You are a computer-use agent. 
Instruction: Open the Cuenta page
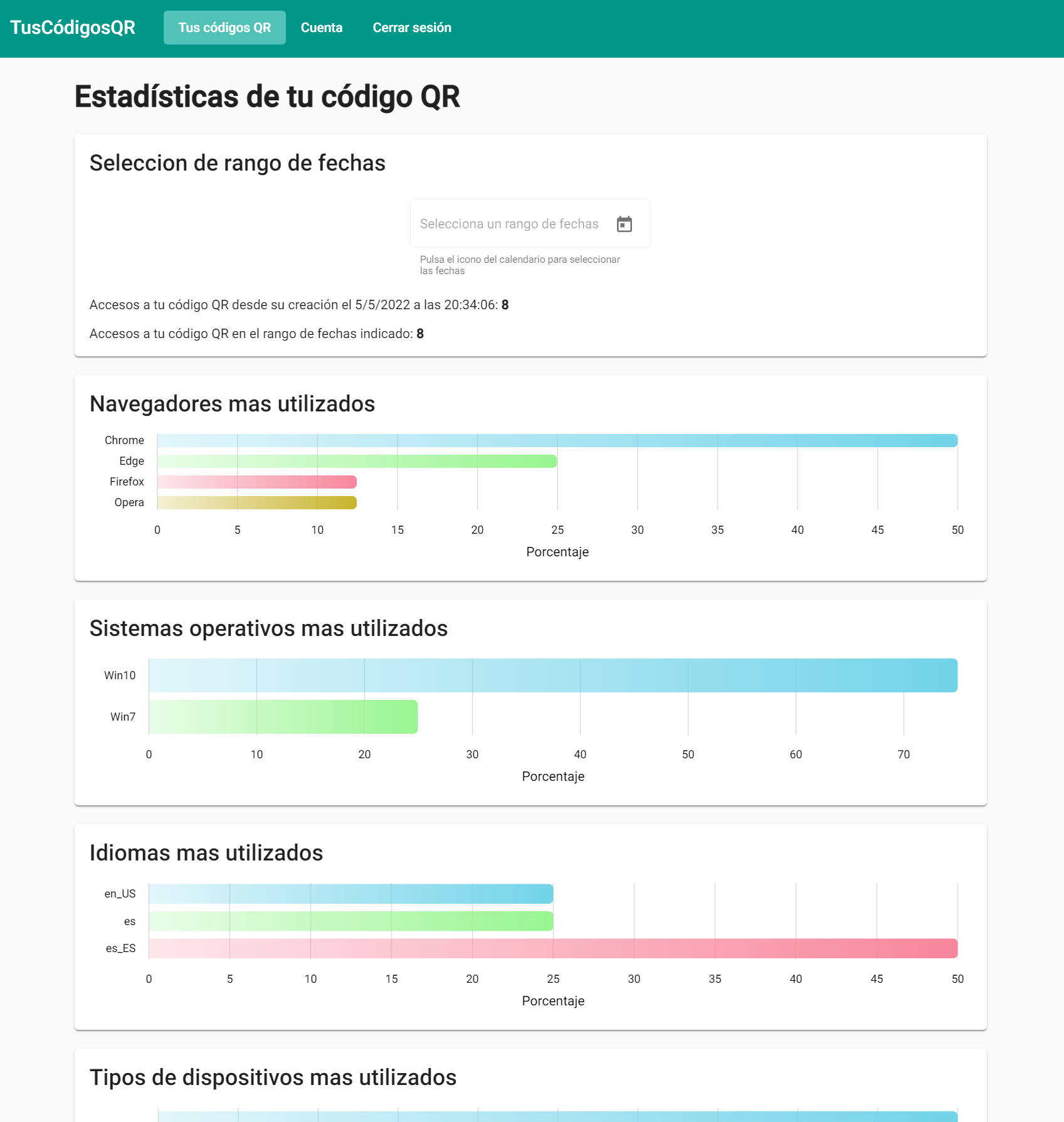coord(322,28)
